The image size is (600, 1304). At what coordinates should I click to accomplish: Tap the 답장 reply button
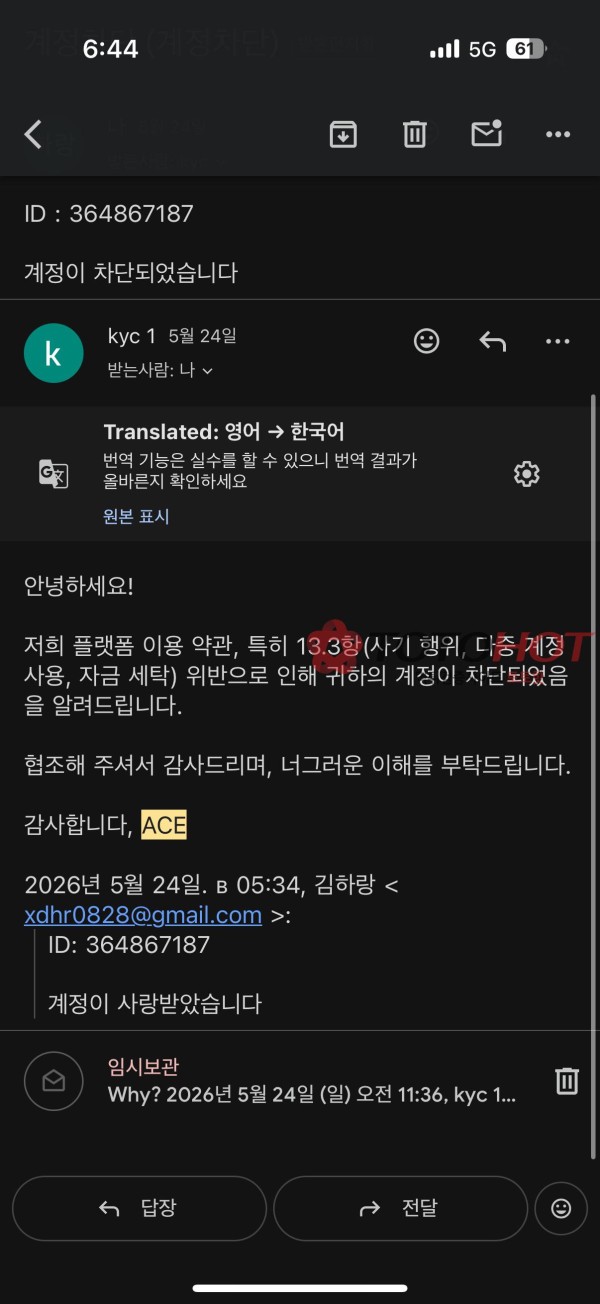click(x=139, y=1208)
